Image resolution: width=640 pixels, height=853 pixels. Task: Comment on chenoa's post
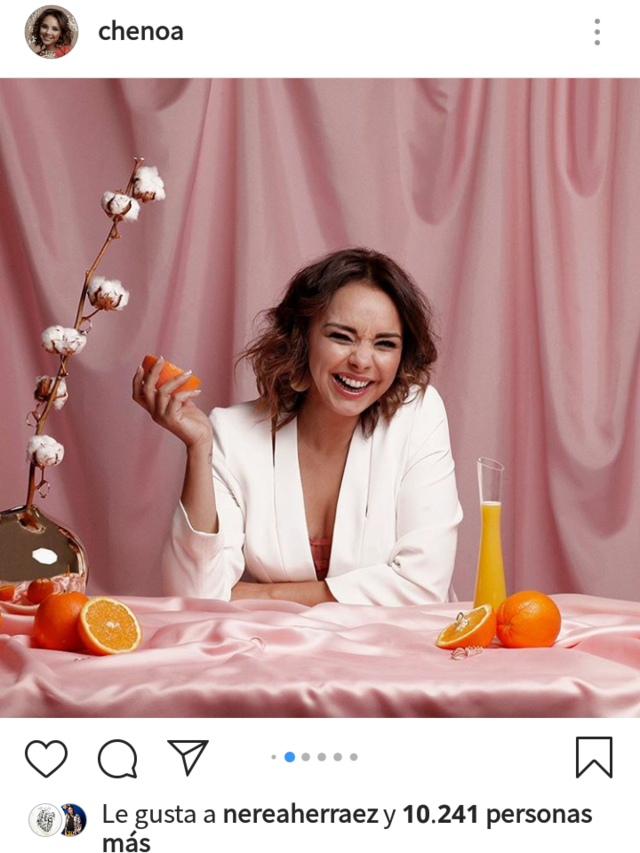[117, 758]
